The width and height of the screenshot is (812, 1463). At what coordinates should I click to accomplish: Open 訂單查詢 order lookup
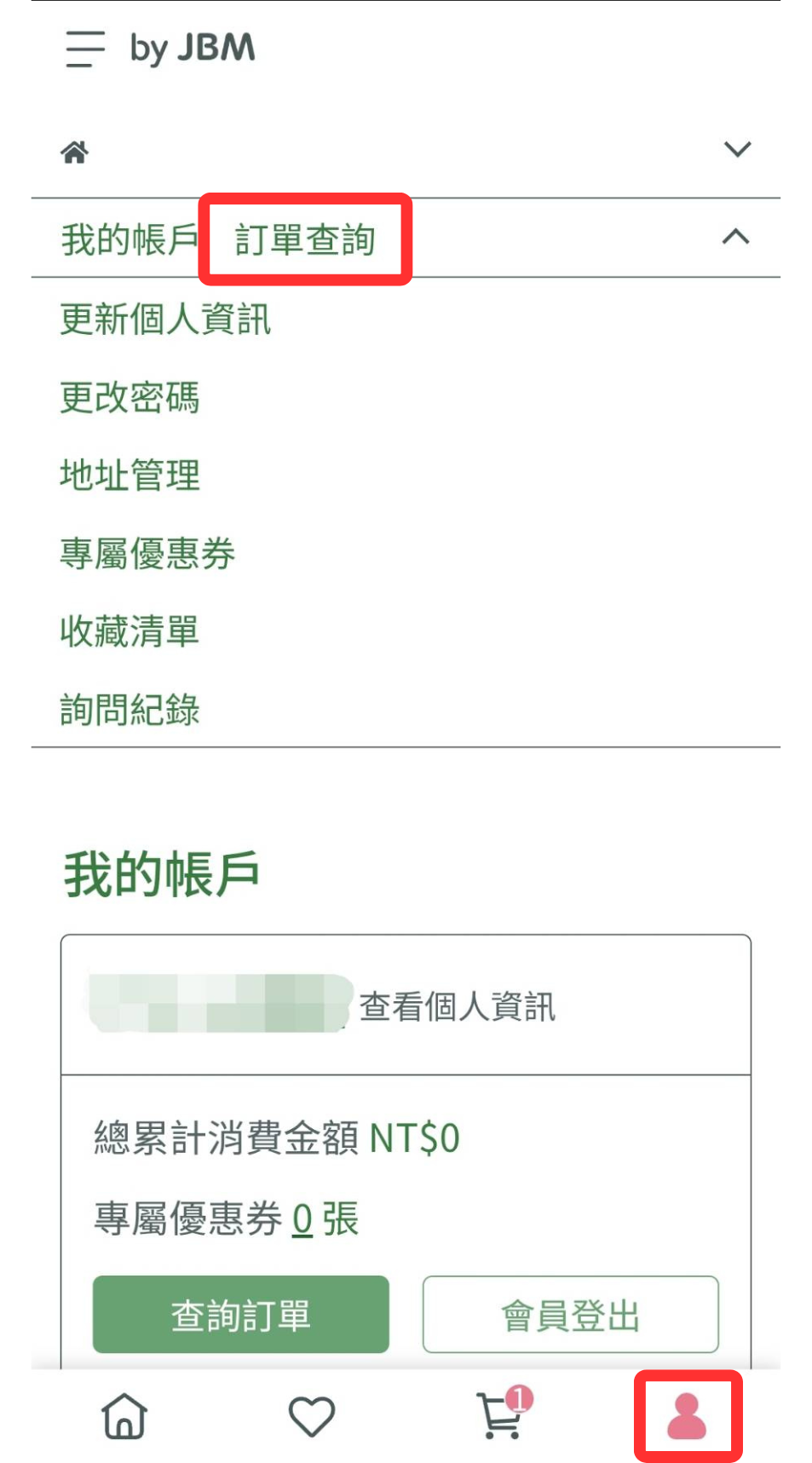tap(305, 239)
